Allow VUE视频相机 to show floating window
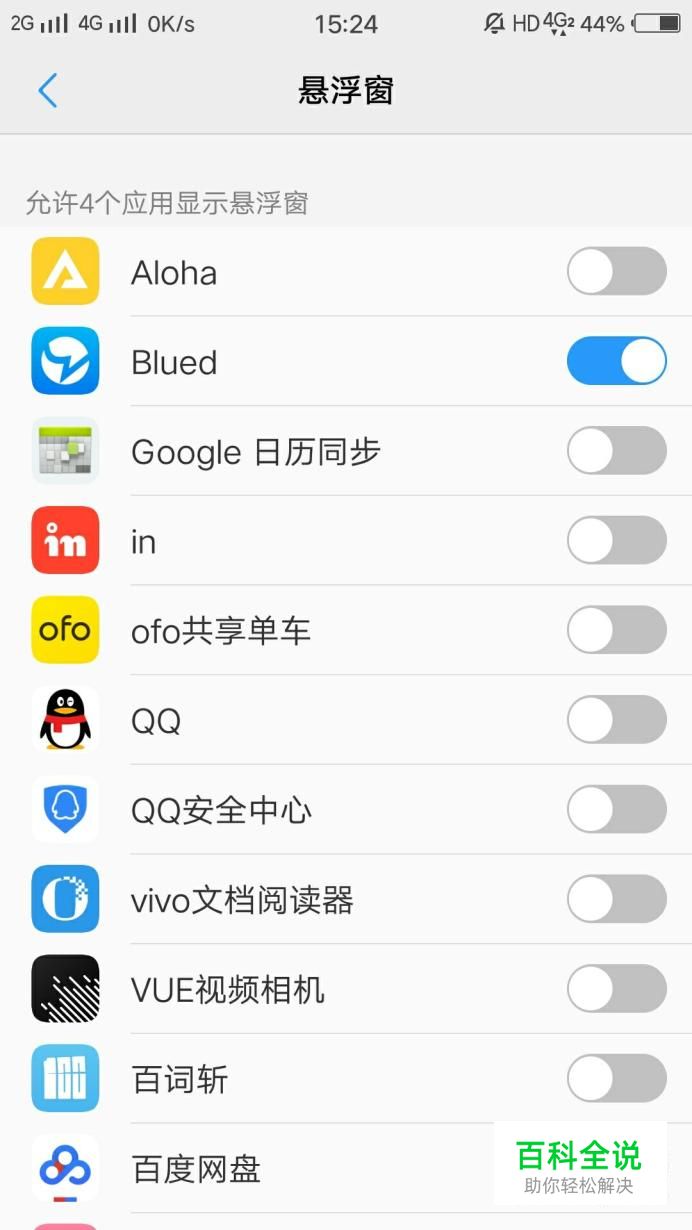Image resolution: width=692 pixels, height=1230 pixels. (x=617, y=989)
